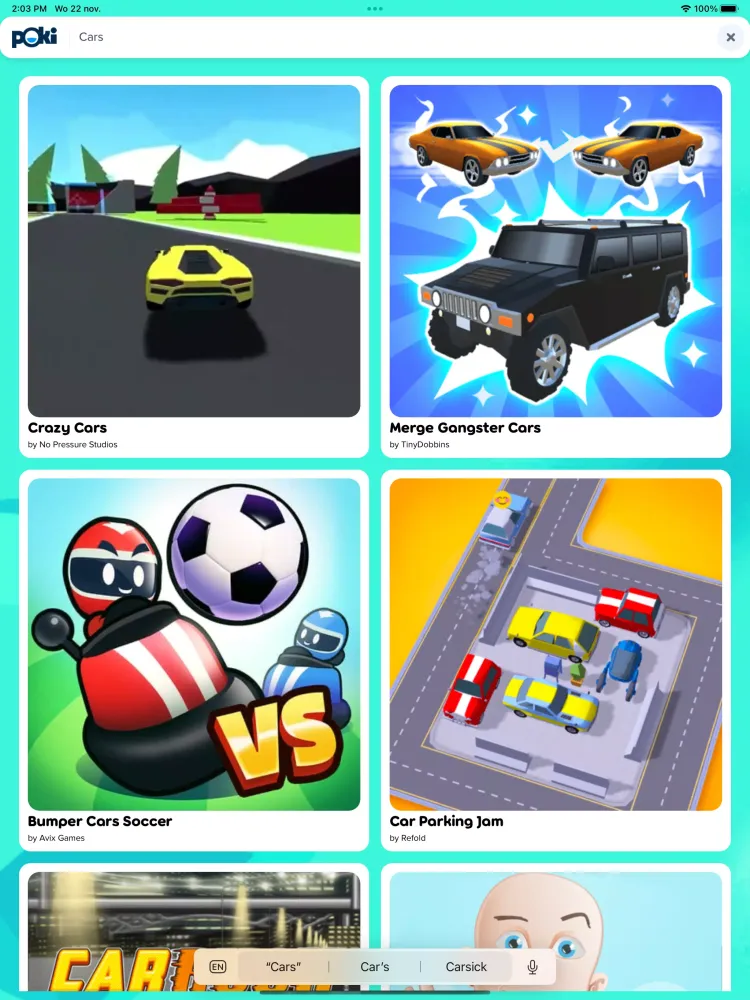
Task: Select the Car's autocomplete suggestion
Action: pos(375,967)
